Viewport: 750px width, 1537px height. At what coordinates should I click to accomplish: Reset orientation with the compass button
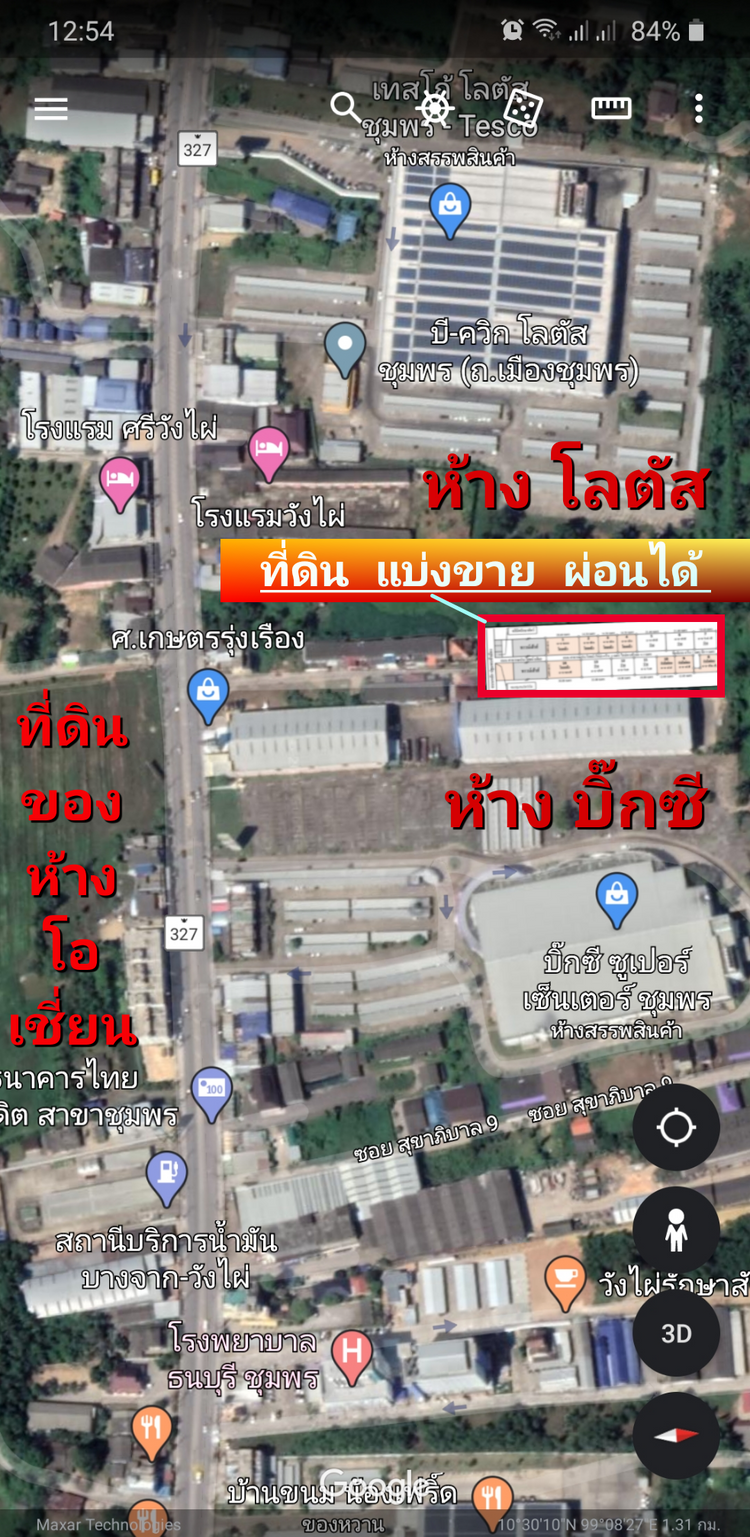click(676, 1435)
